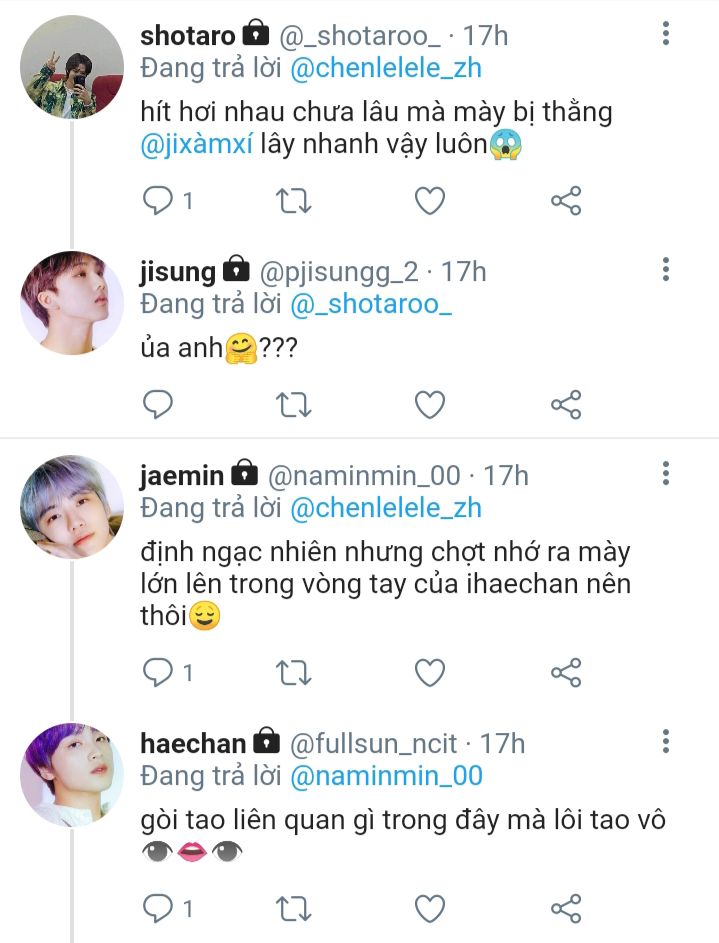Like jaemin's tweet
This screenshot has width=719, height=943.
coord(430,672)
